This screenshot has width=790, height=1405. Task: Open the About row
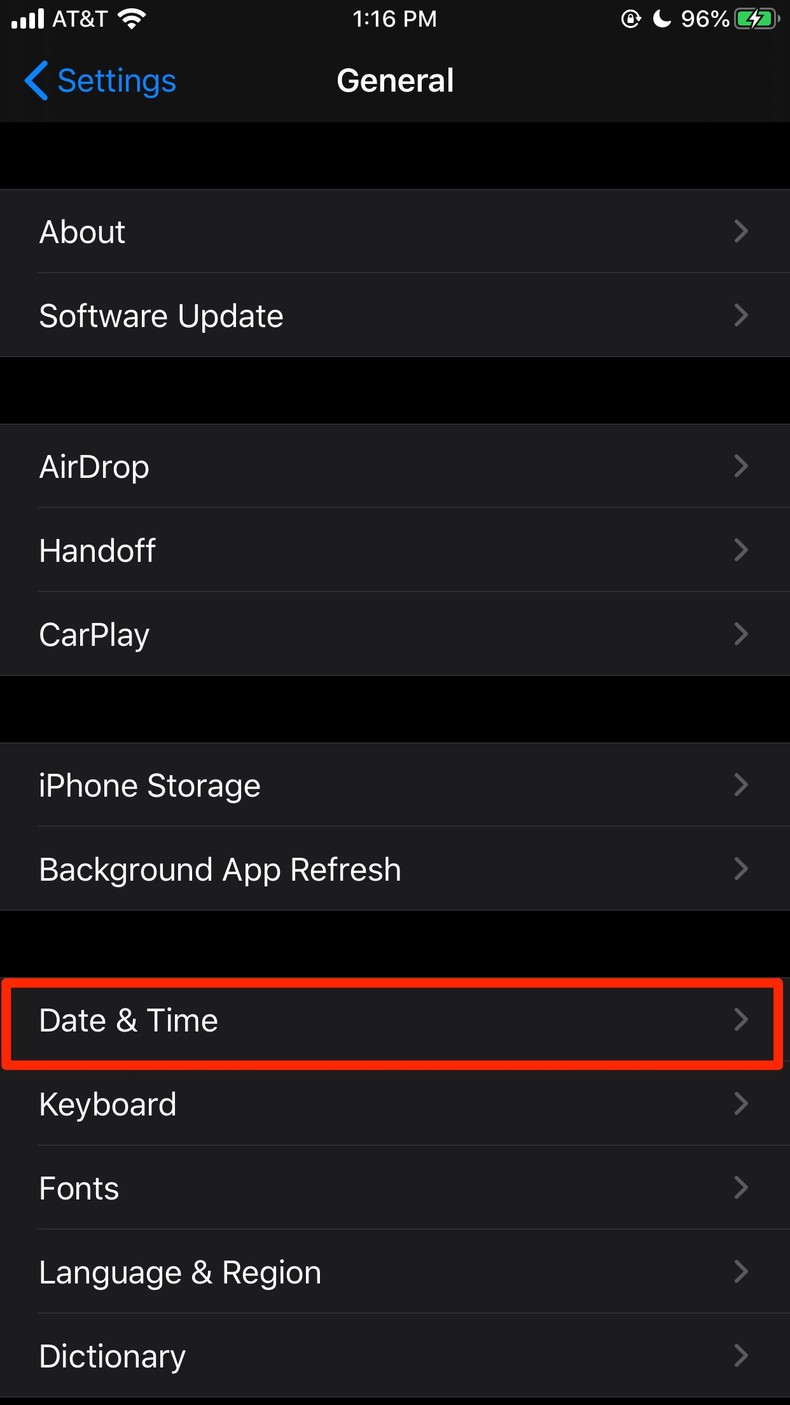coord(394,231)
